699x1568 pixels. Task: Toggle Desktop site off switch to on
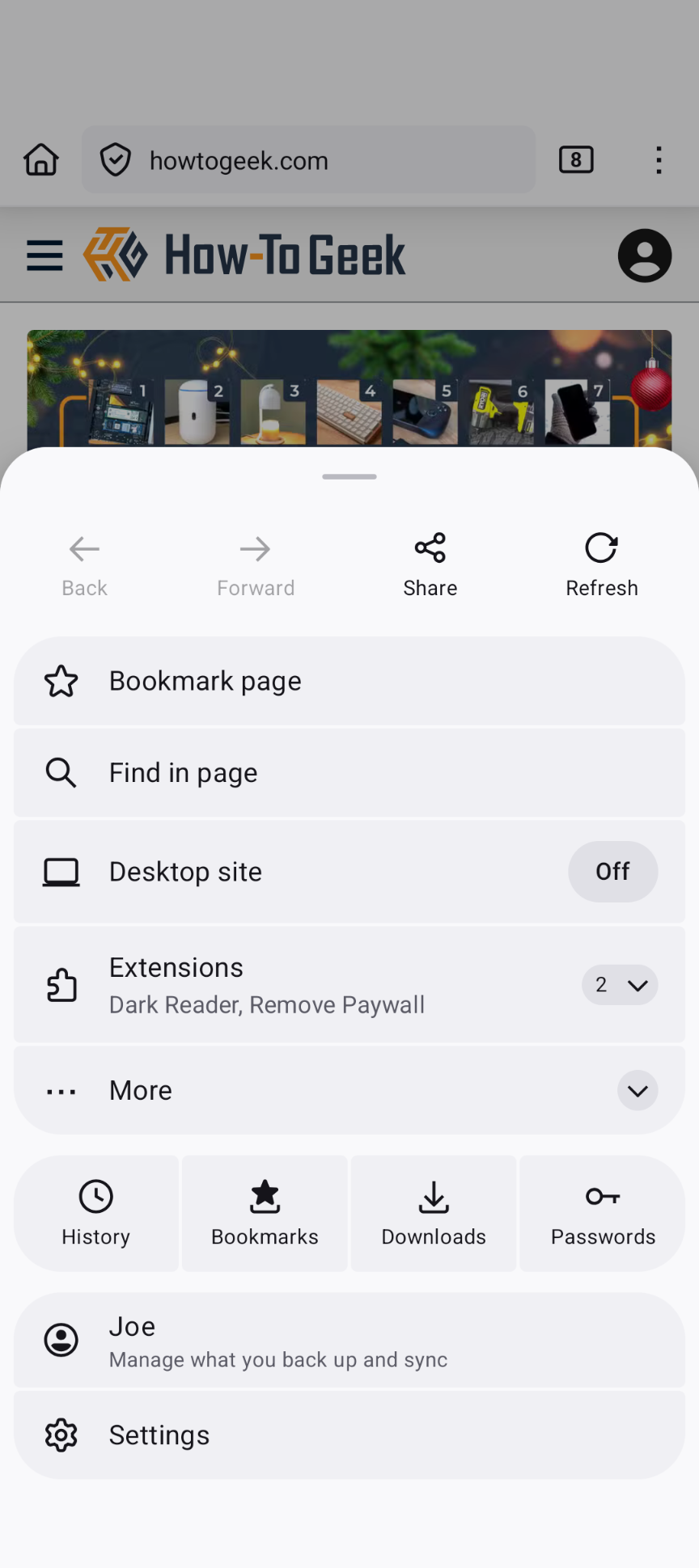[x=612, y=872]
